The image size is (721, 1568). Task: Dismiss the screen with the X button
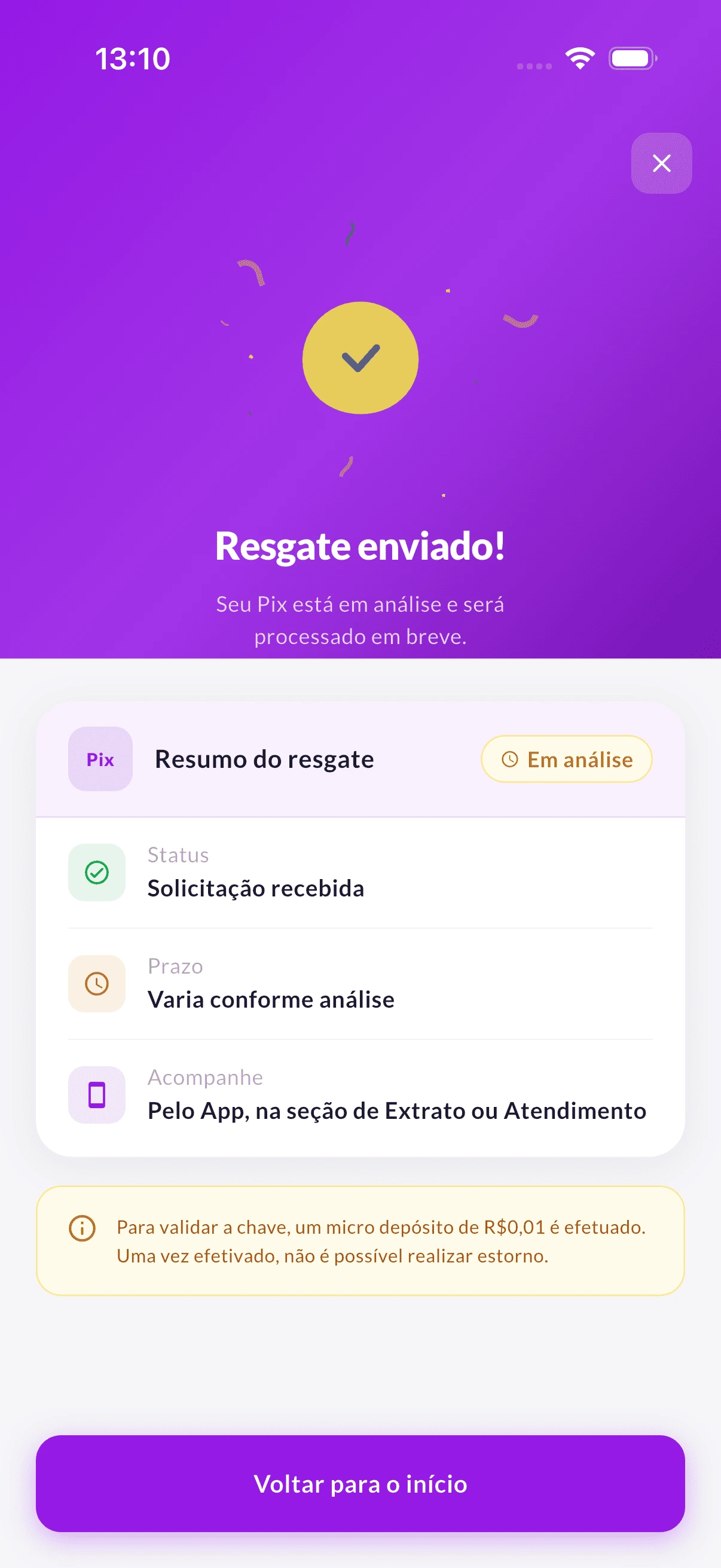coord(661,163)
